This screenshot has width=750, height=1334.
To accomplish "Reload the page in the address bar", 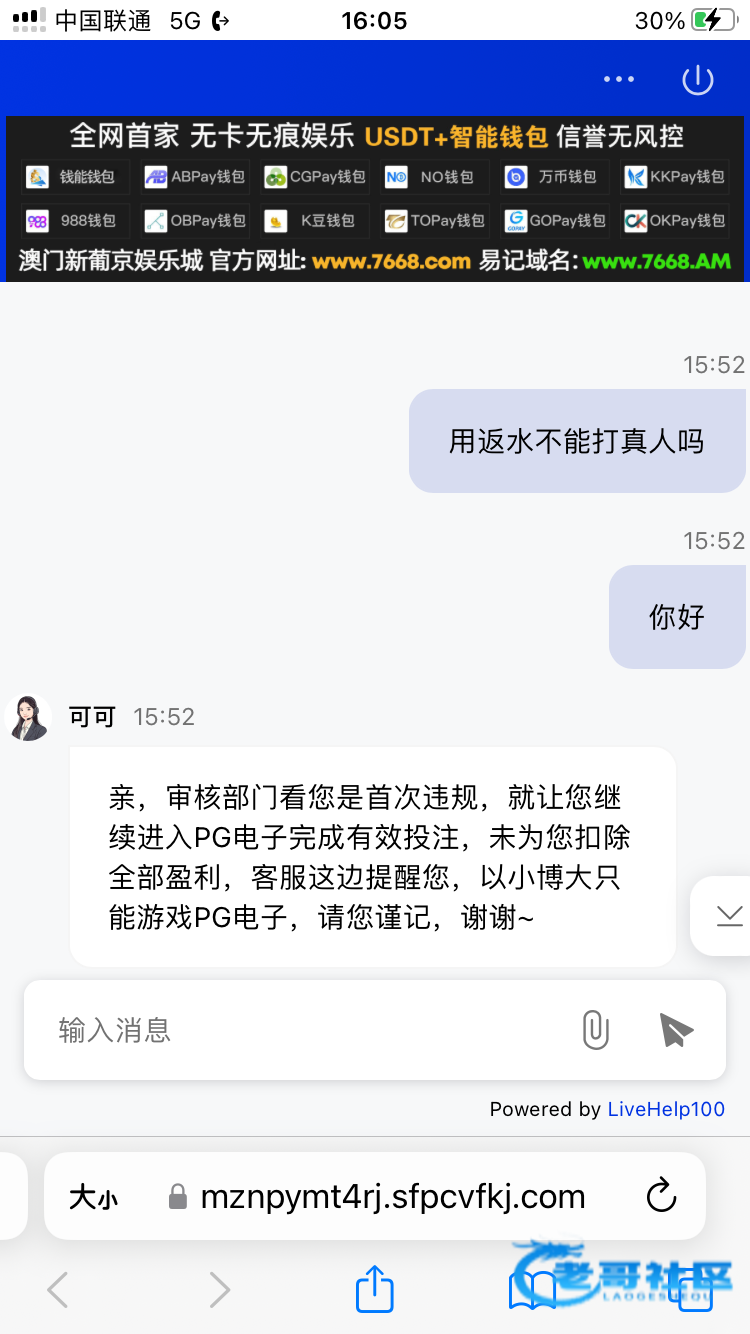I will [x=661, y=1196].
